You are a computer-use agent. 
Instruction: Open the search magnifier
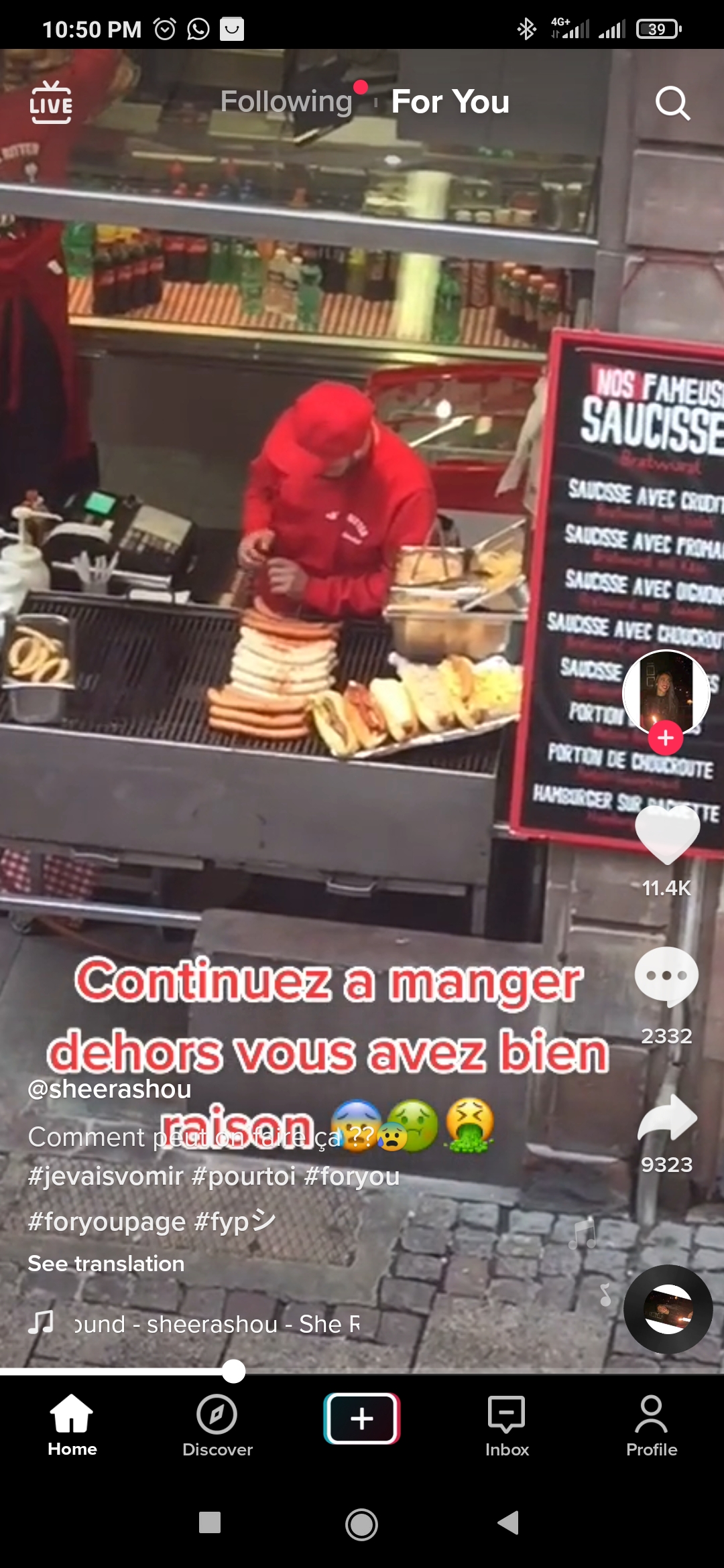tap(672, 103)
